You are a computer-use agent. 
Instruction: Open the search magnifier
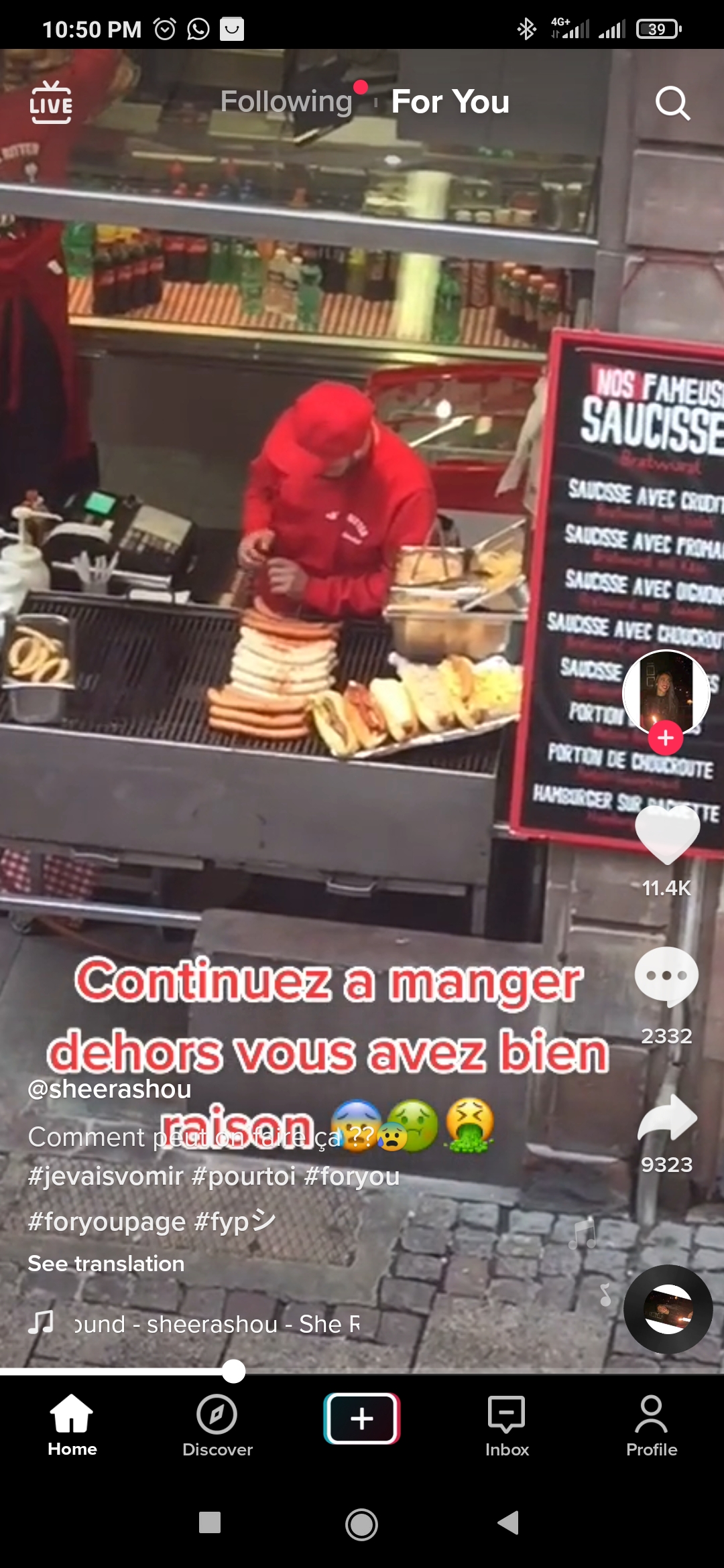tap(672, 103)
